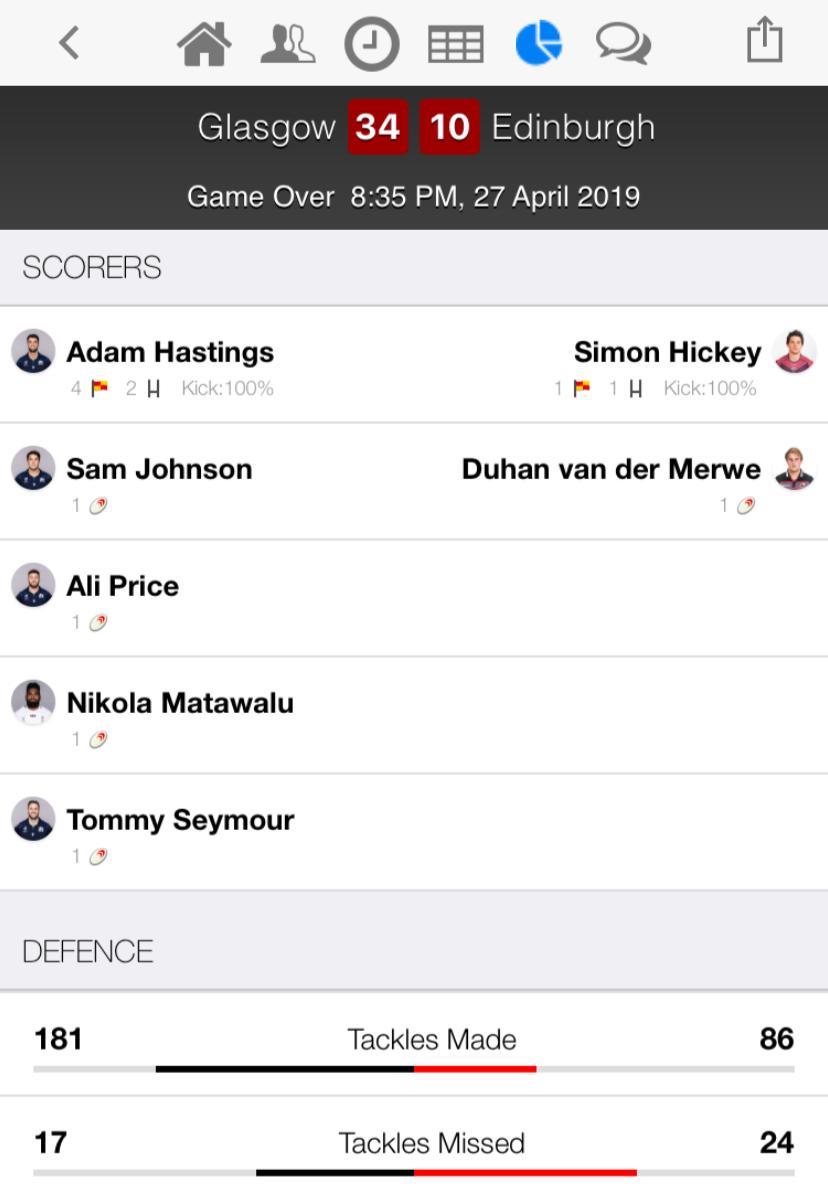
Task: Select the pie chart stats tab
Action: point(539,44)
